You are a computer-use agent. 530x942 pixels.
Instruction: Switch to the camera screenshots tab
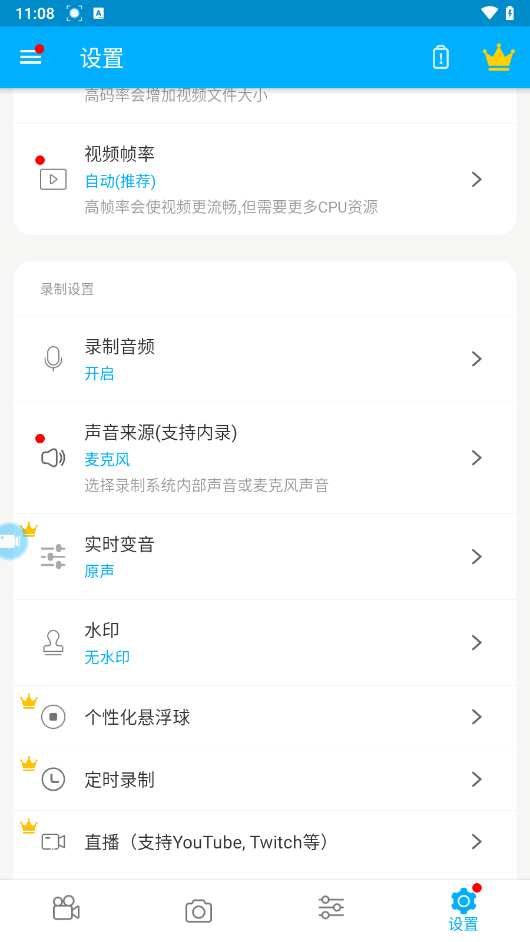198,911
